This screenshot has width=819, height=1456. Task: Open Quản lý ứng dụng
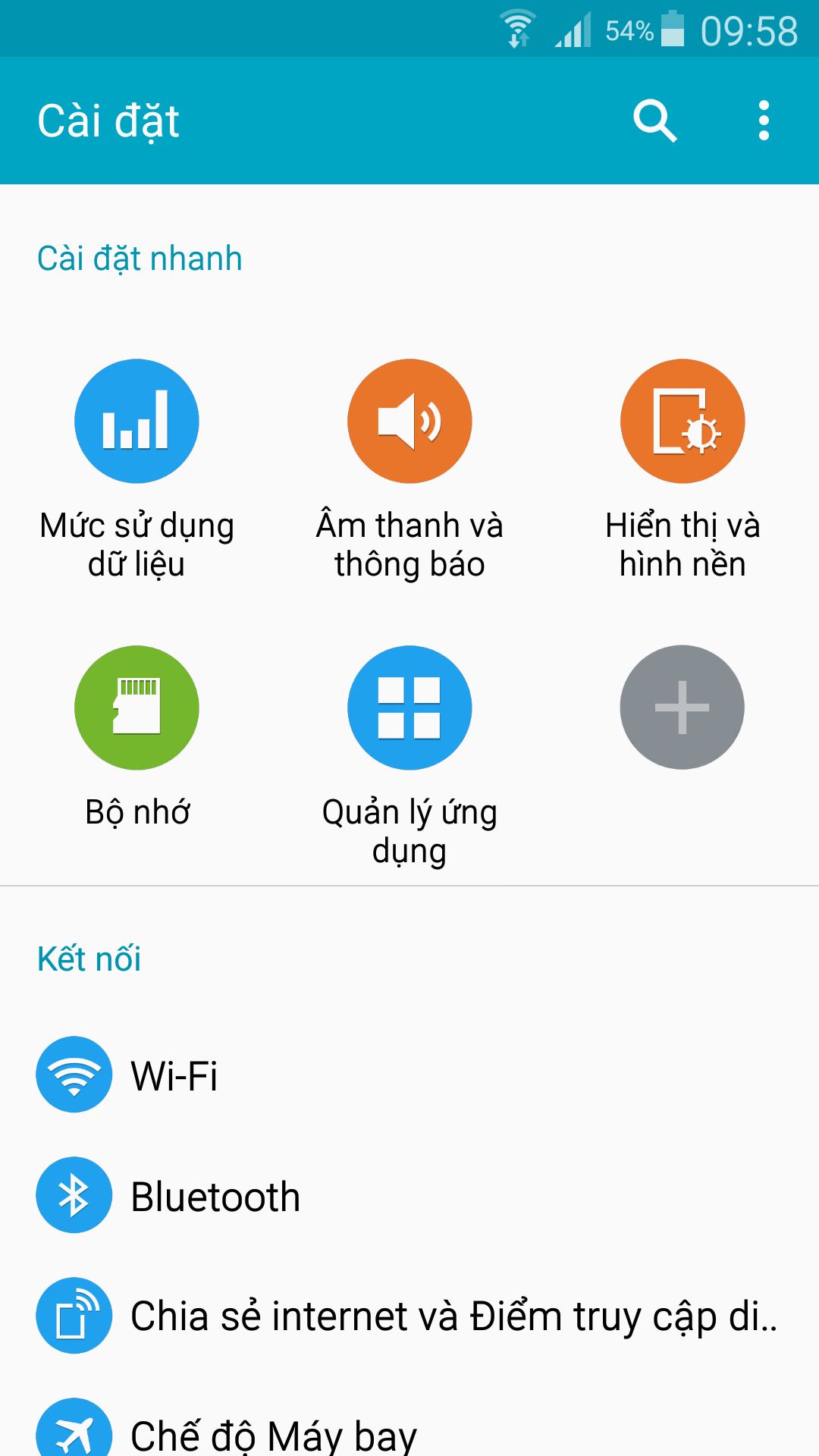(409, 756)
